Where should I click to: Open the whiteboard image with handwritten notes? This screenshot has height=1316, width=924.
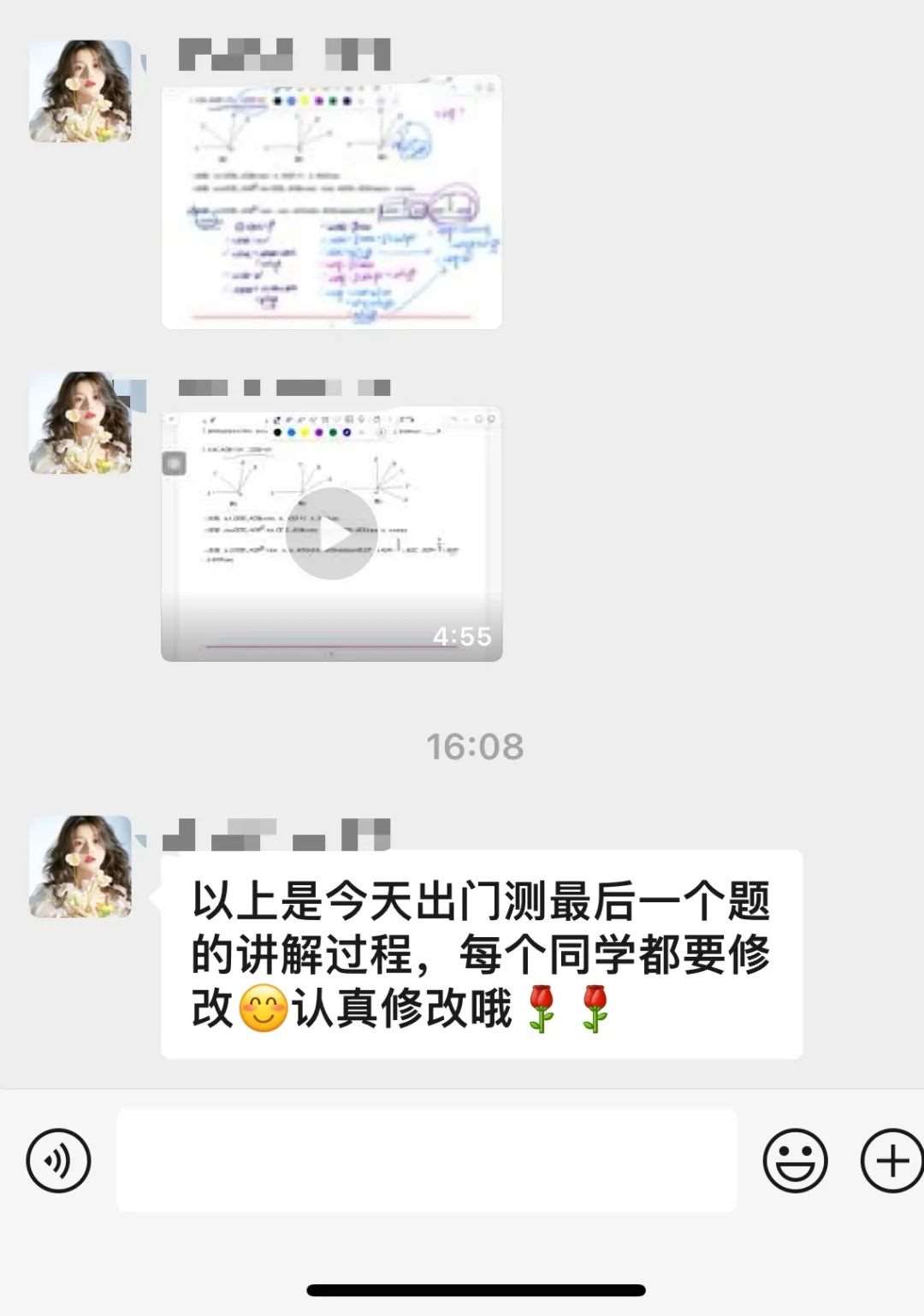(x=331, y=202)
